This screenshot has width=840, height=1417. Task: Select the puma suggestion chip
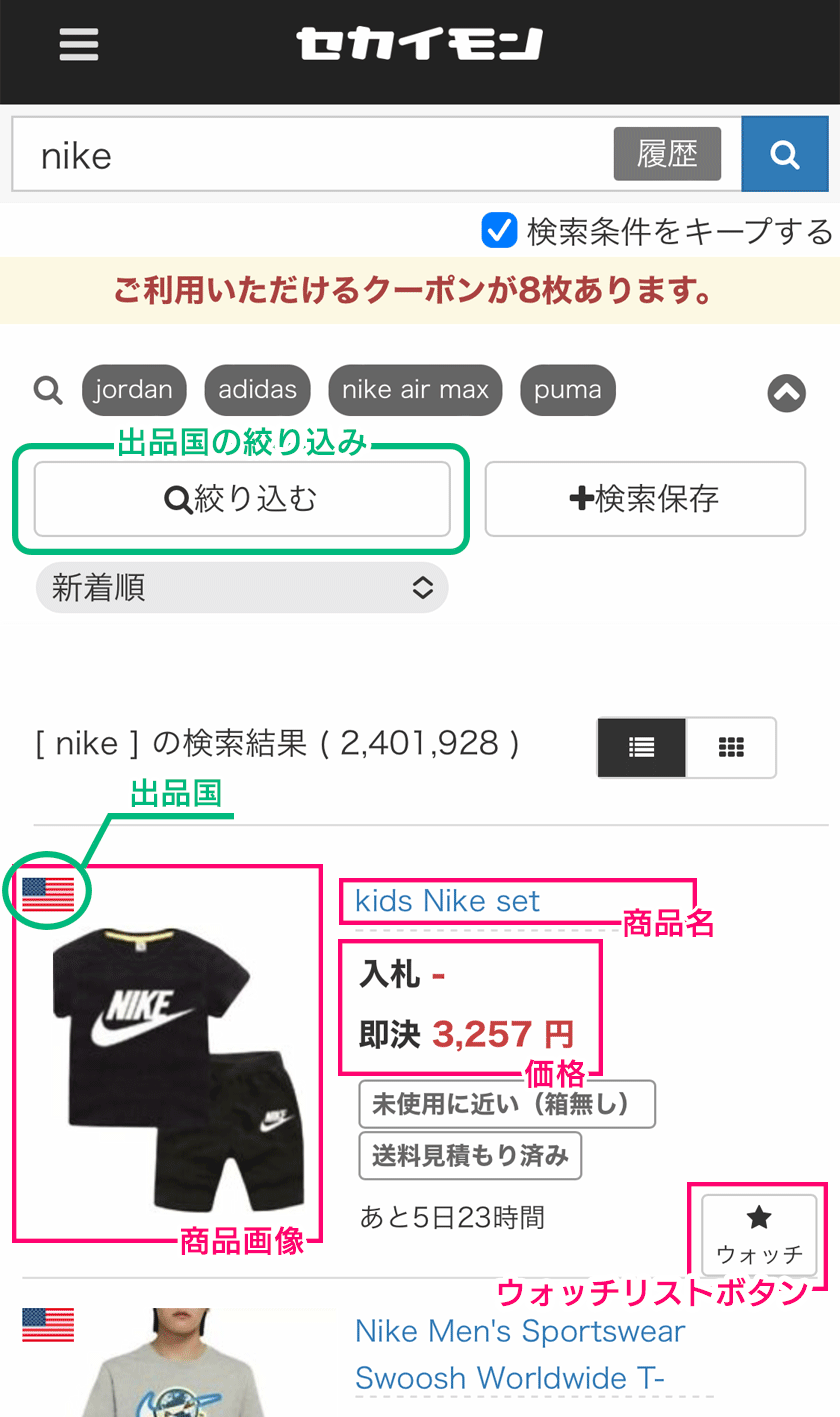[568, 390]
